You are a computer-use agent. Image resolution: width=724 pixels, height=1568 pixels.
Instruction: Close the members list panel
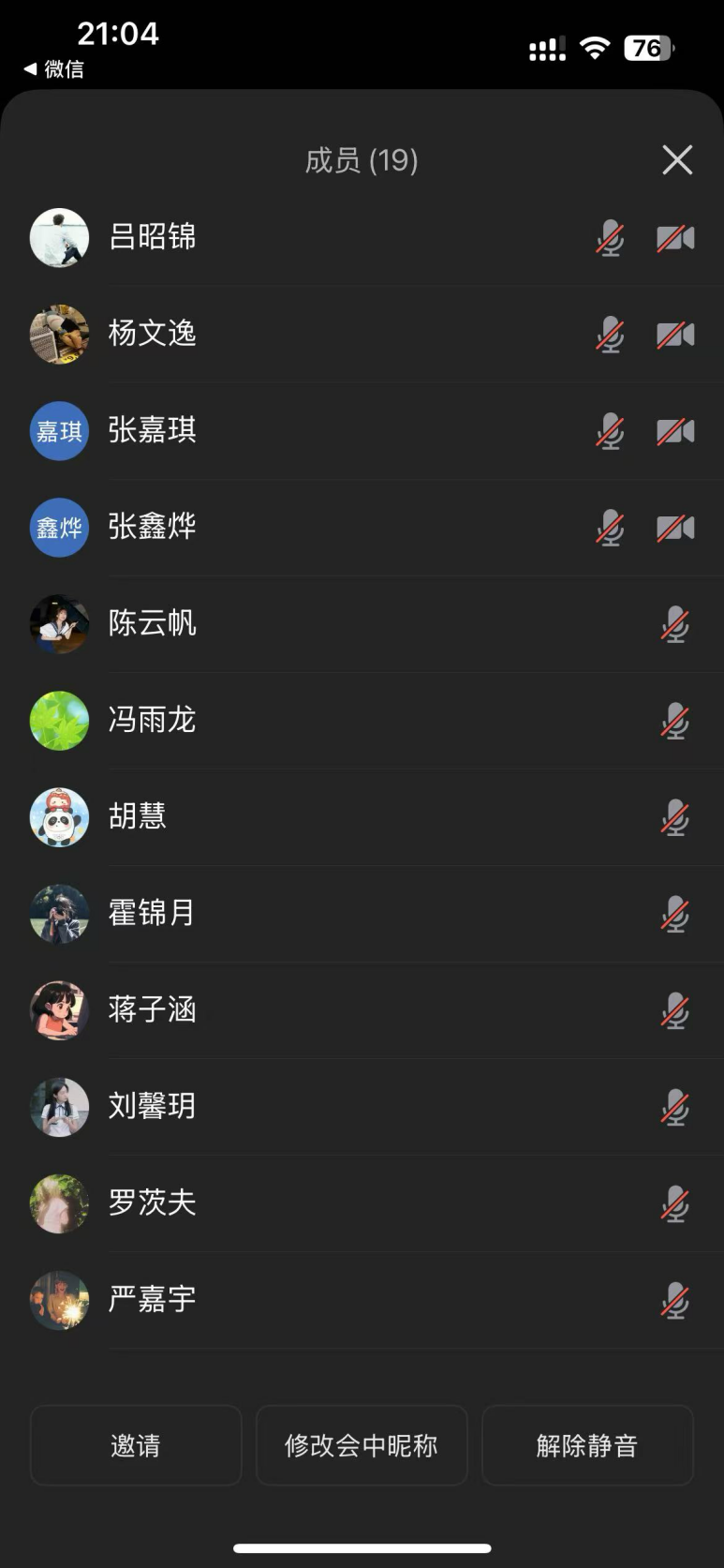coord(676,160)
